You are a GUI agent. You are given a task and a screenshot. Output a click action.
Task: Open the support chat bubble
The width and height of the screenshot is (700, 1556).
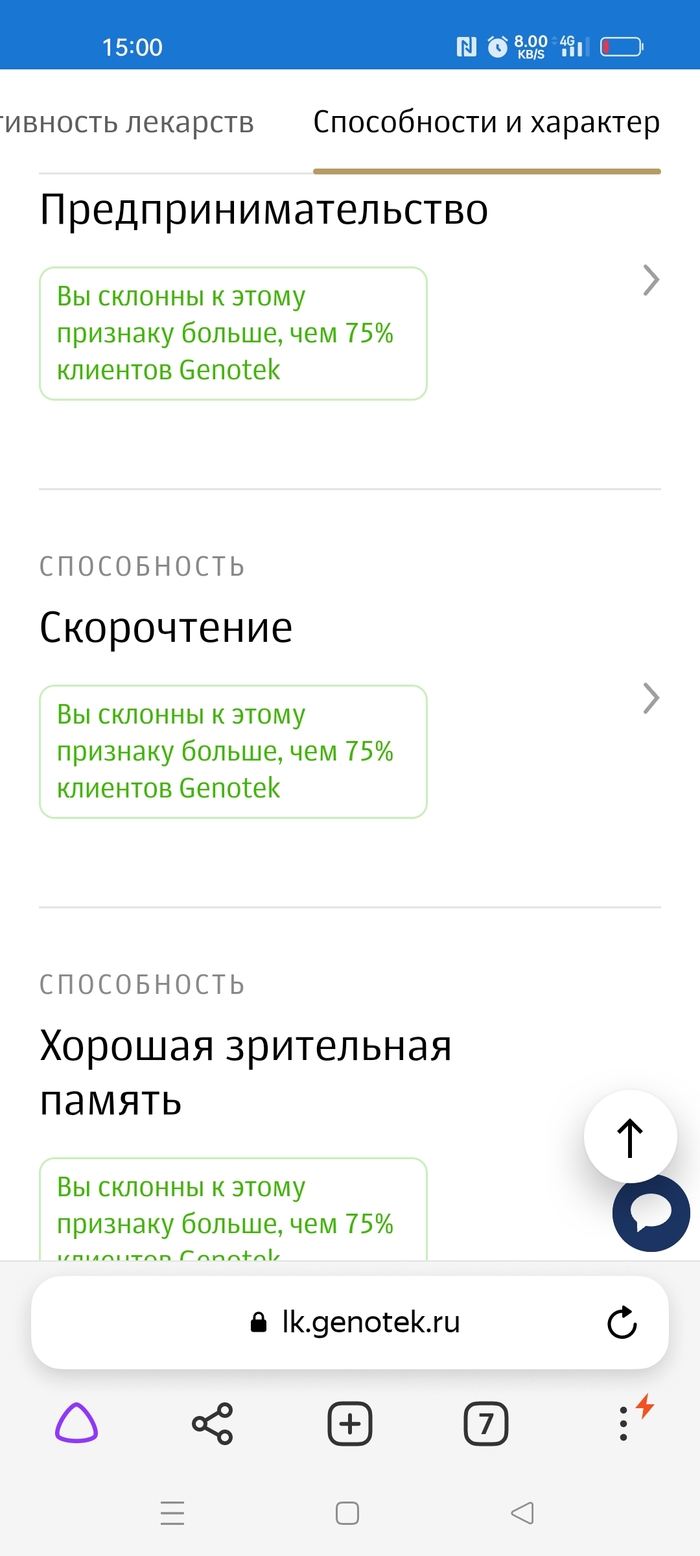pyautogui.click(x=651, y=1213)
